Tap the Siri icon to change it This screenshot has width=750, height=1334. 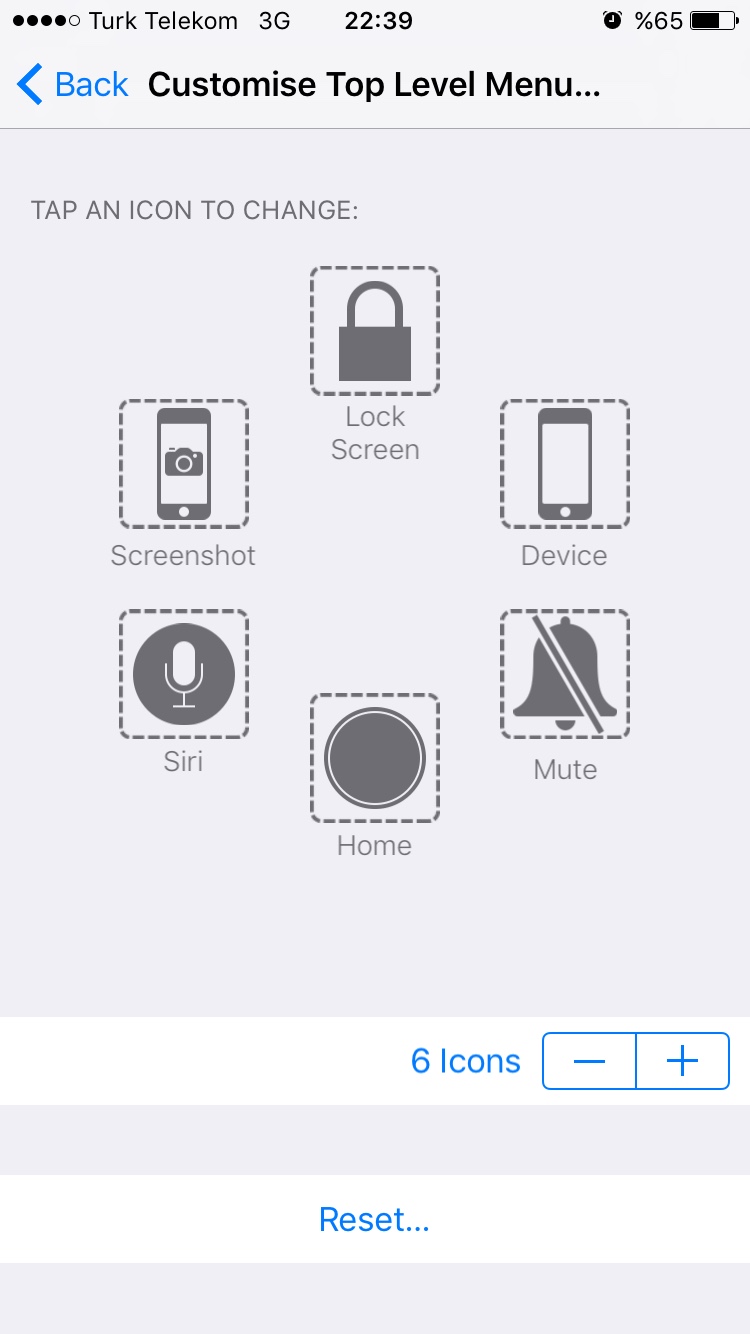click(183, 674)
